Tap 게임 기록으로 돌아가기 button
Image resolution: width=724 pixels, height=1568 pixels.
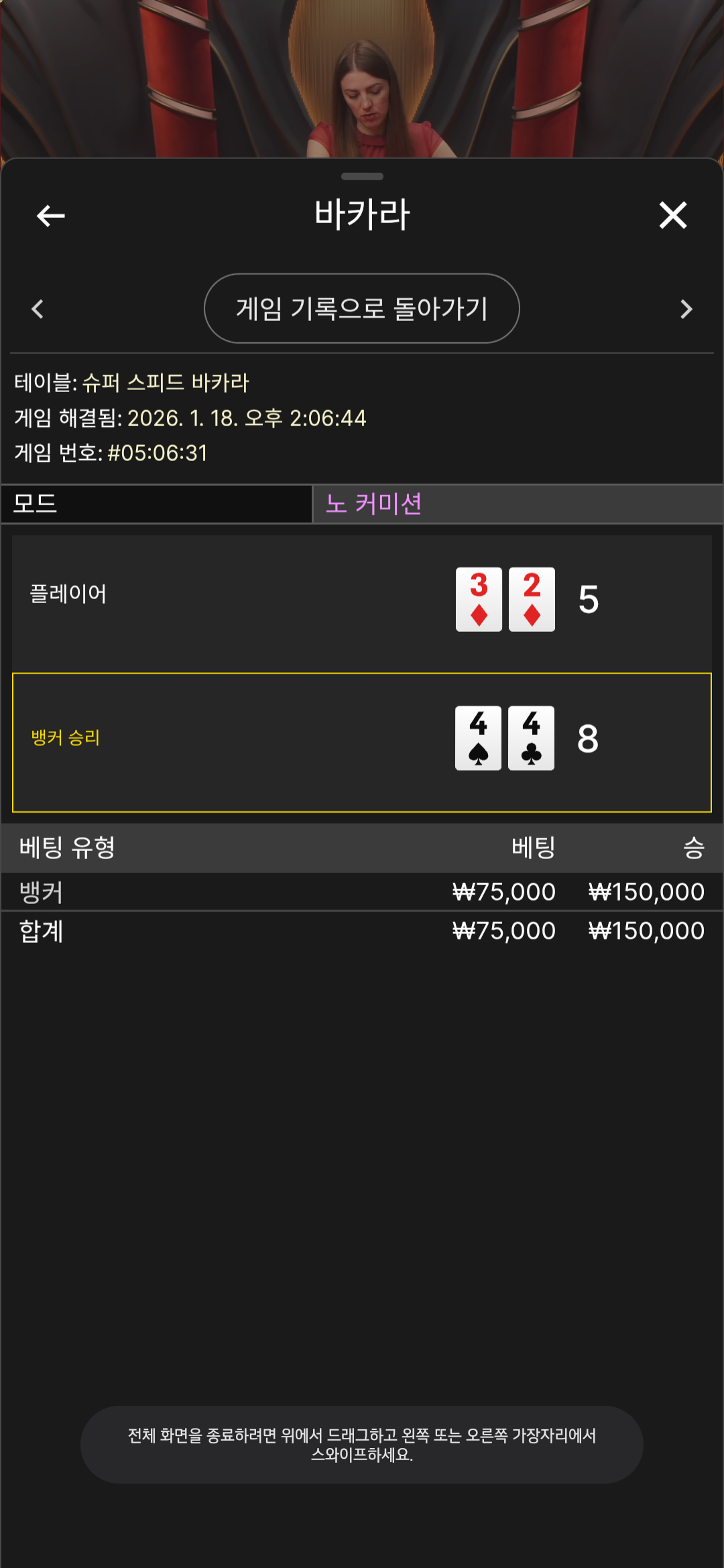pyautogui.click(x=361, y=308)
